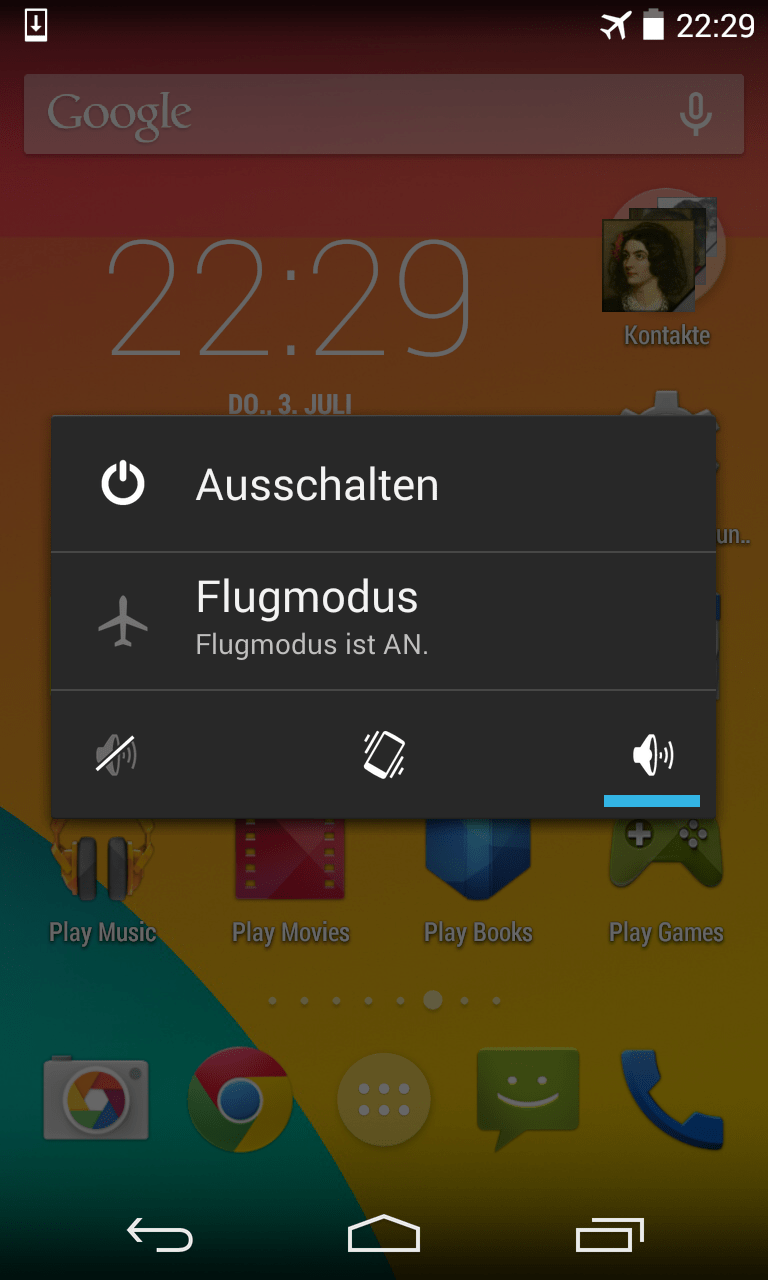768x1280 pixels.
Task: Select Ausschalten to power off
Action: click(383, 485)
